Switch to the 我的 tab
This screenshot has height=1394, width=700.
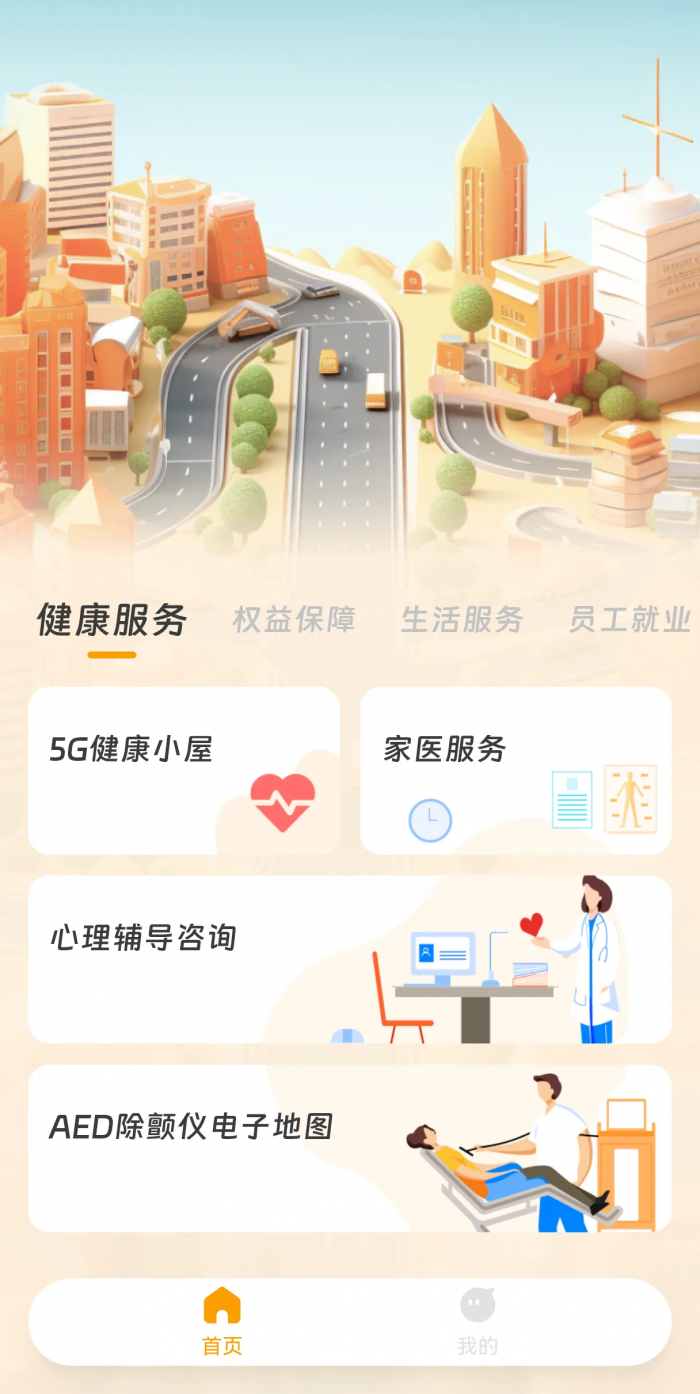pyautogui.click(x=477, y=1322)
